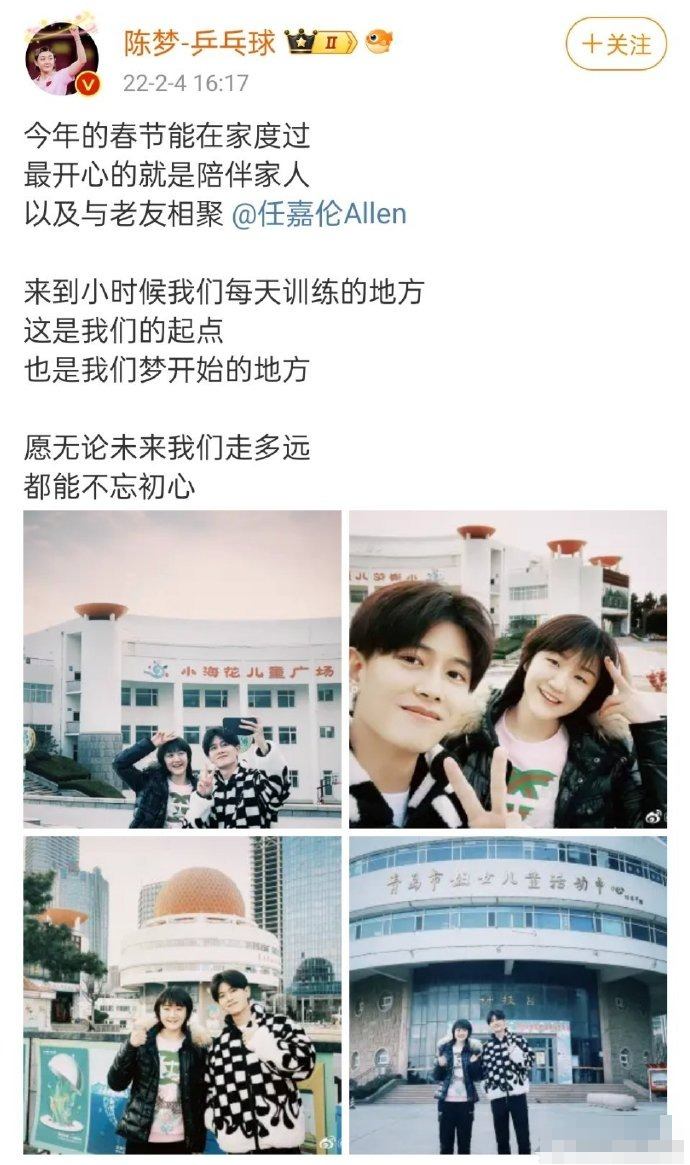Open the @任嘉伦Allen mention

pyautogui.click(x=319, y=215)
